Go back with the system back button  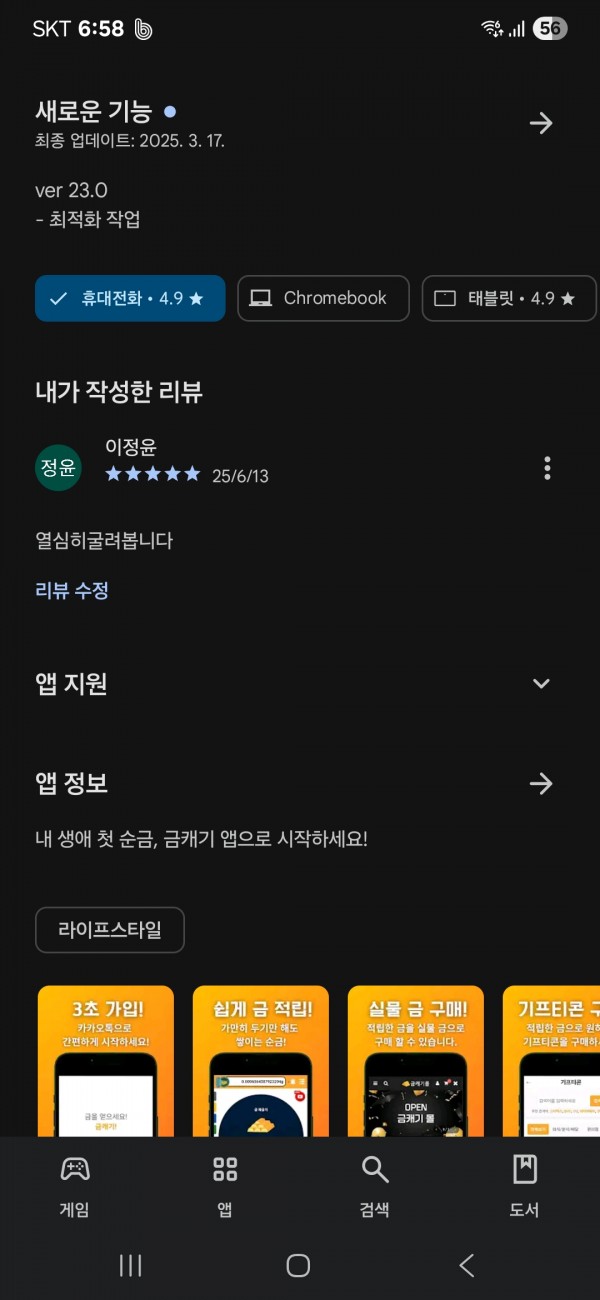coord(466,1265)
